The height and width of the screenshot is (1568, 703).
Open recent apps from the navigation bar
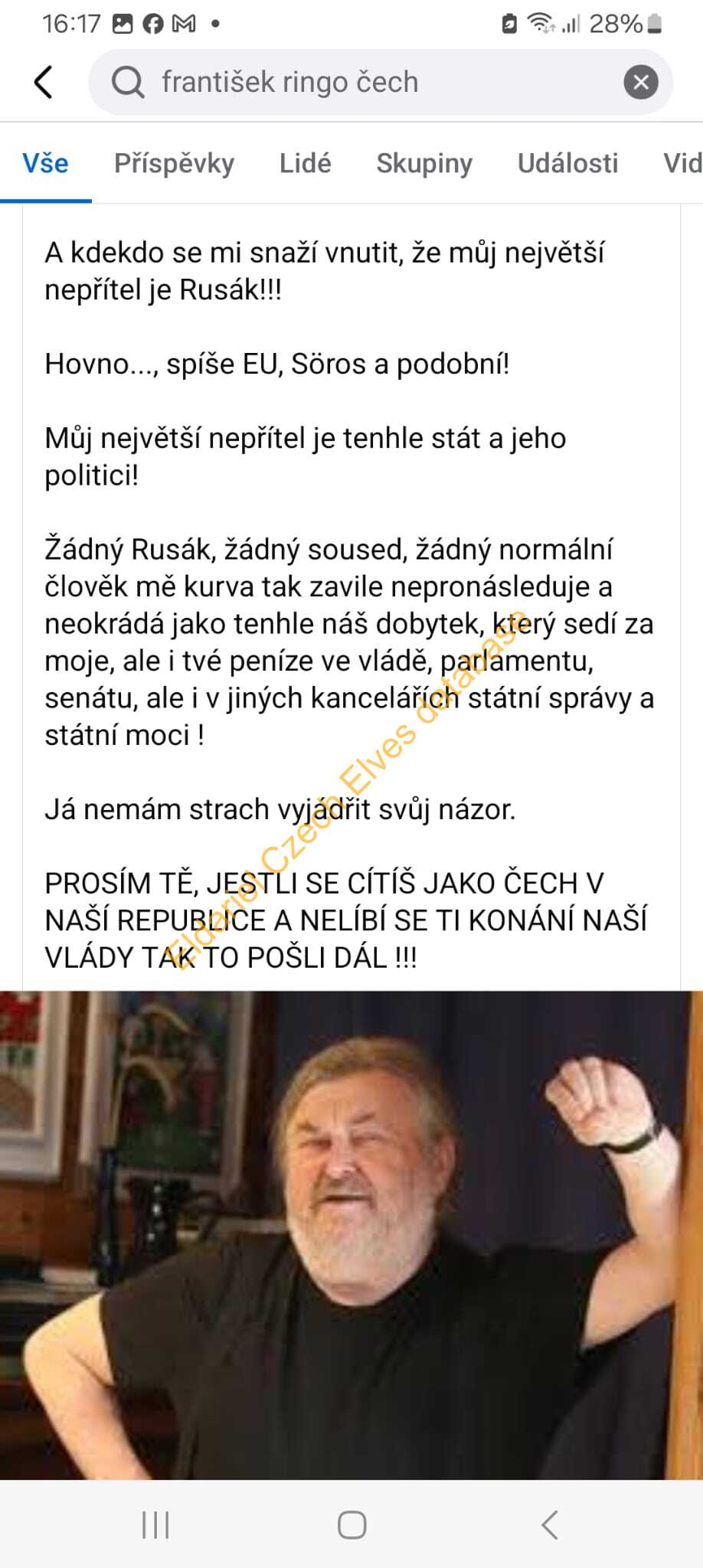pos(155,1525)
